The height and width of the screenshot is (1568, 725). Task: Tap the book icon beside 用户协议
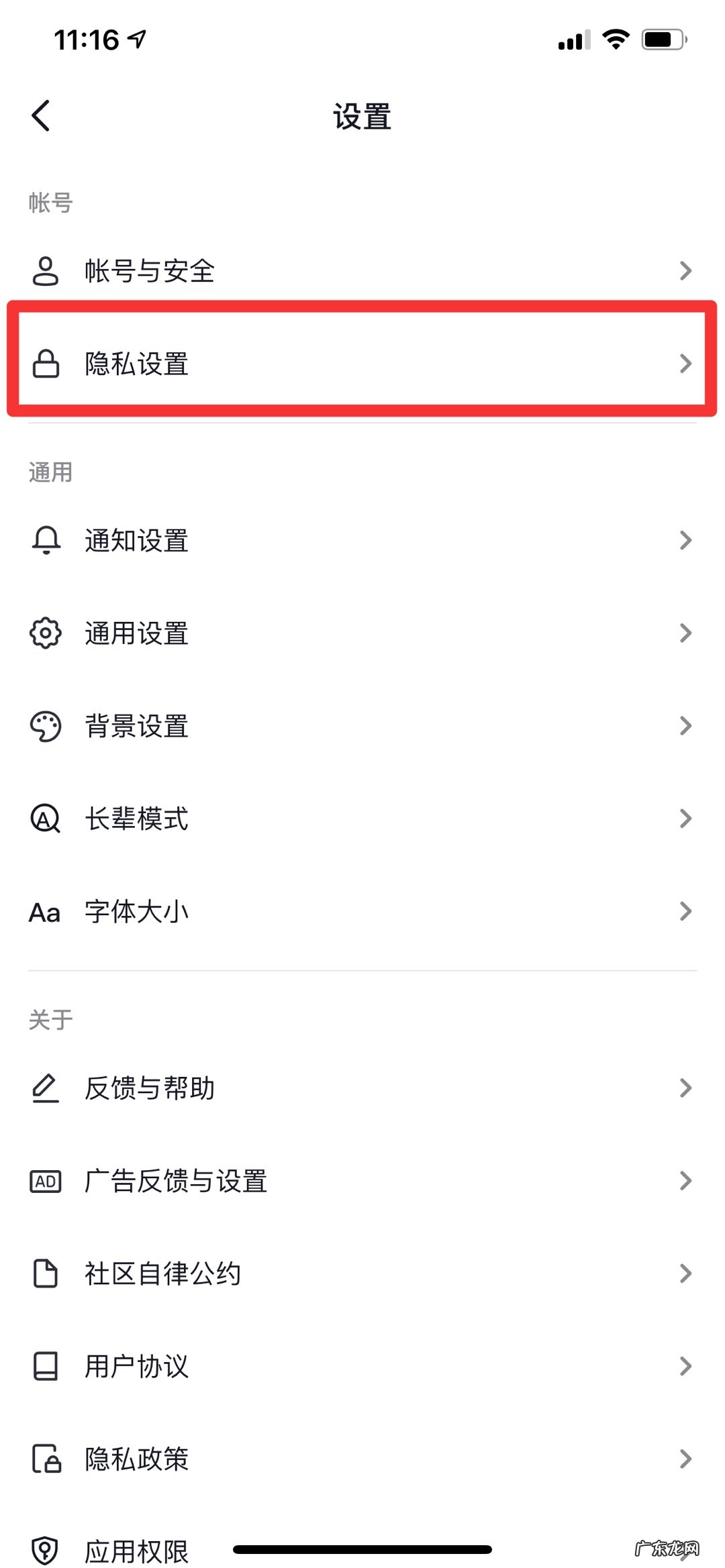(44, 1366)
